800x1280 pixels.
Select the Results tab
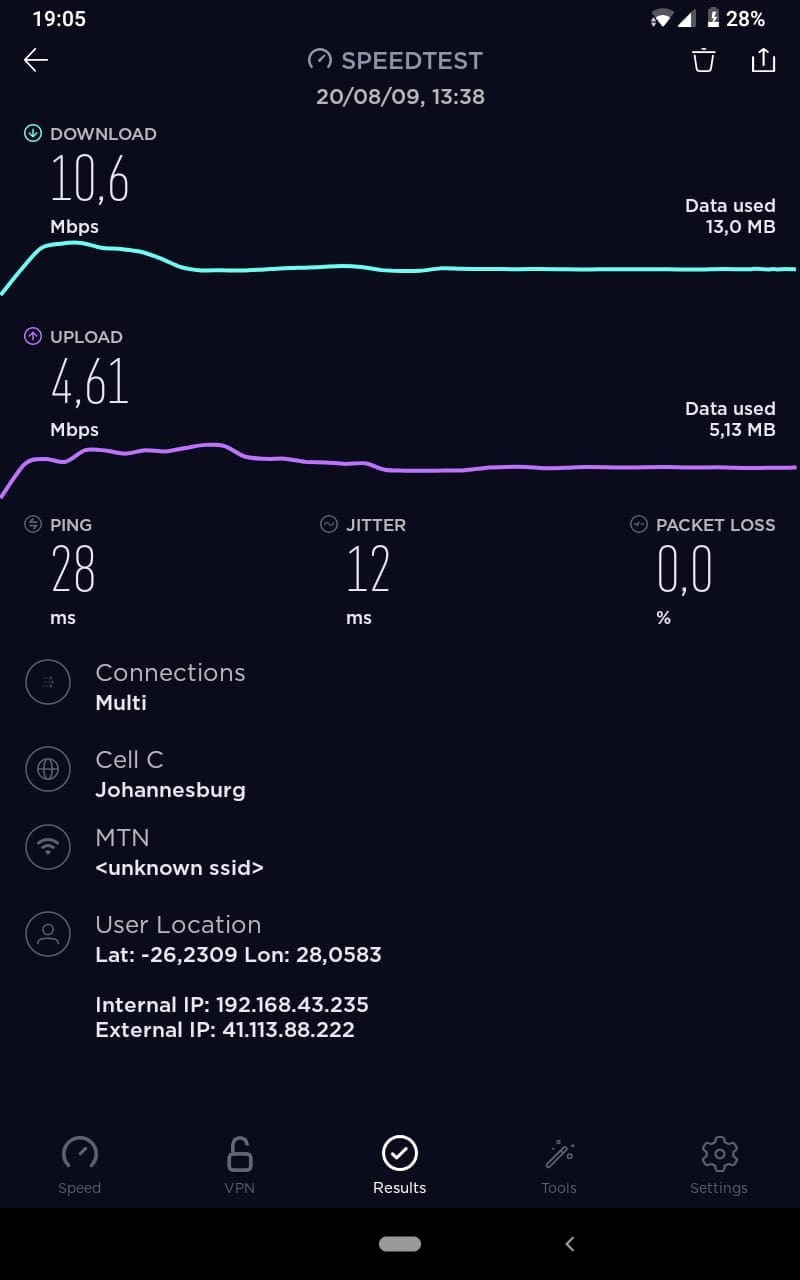[x=399, y=1165]
